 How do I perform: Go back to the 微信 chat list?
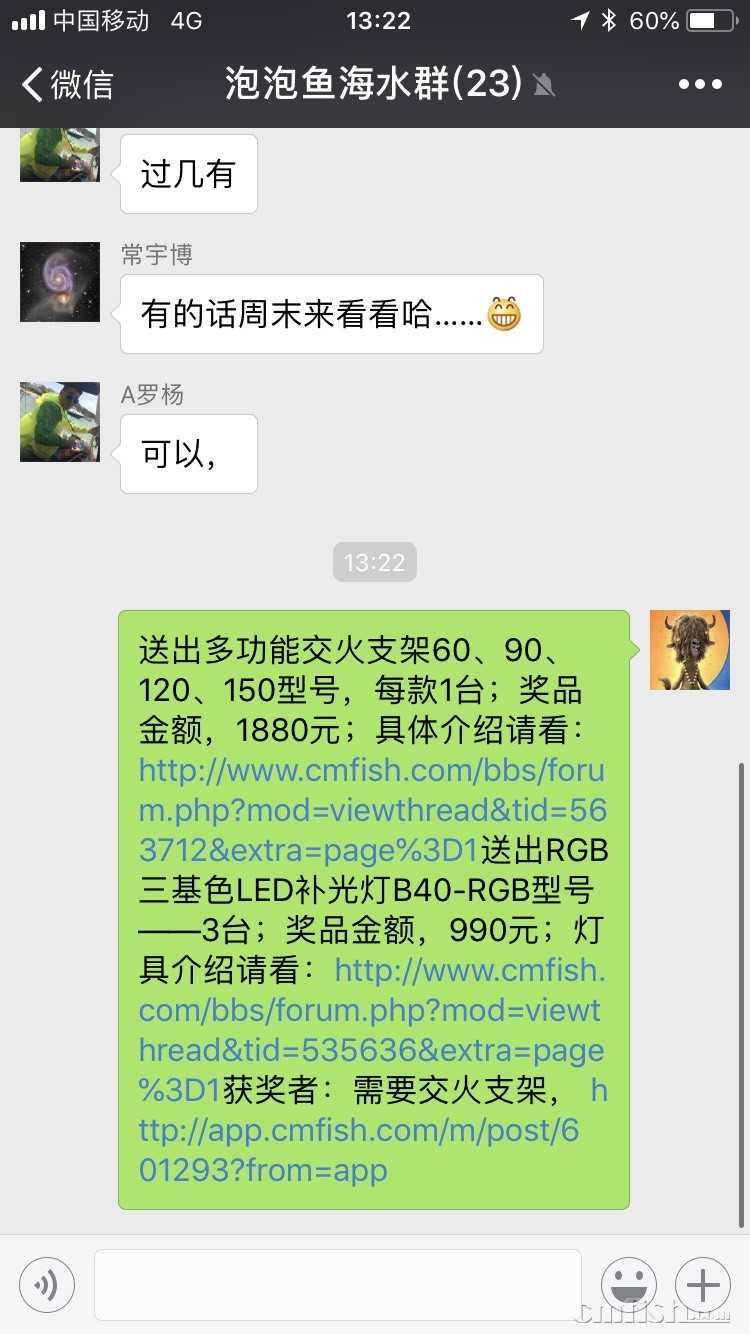click(x=68, y=84)
